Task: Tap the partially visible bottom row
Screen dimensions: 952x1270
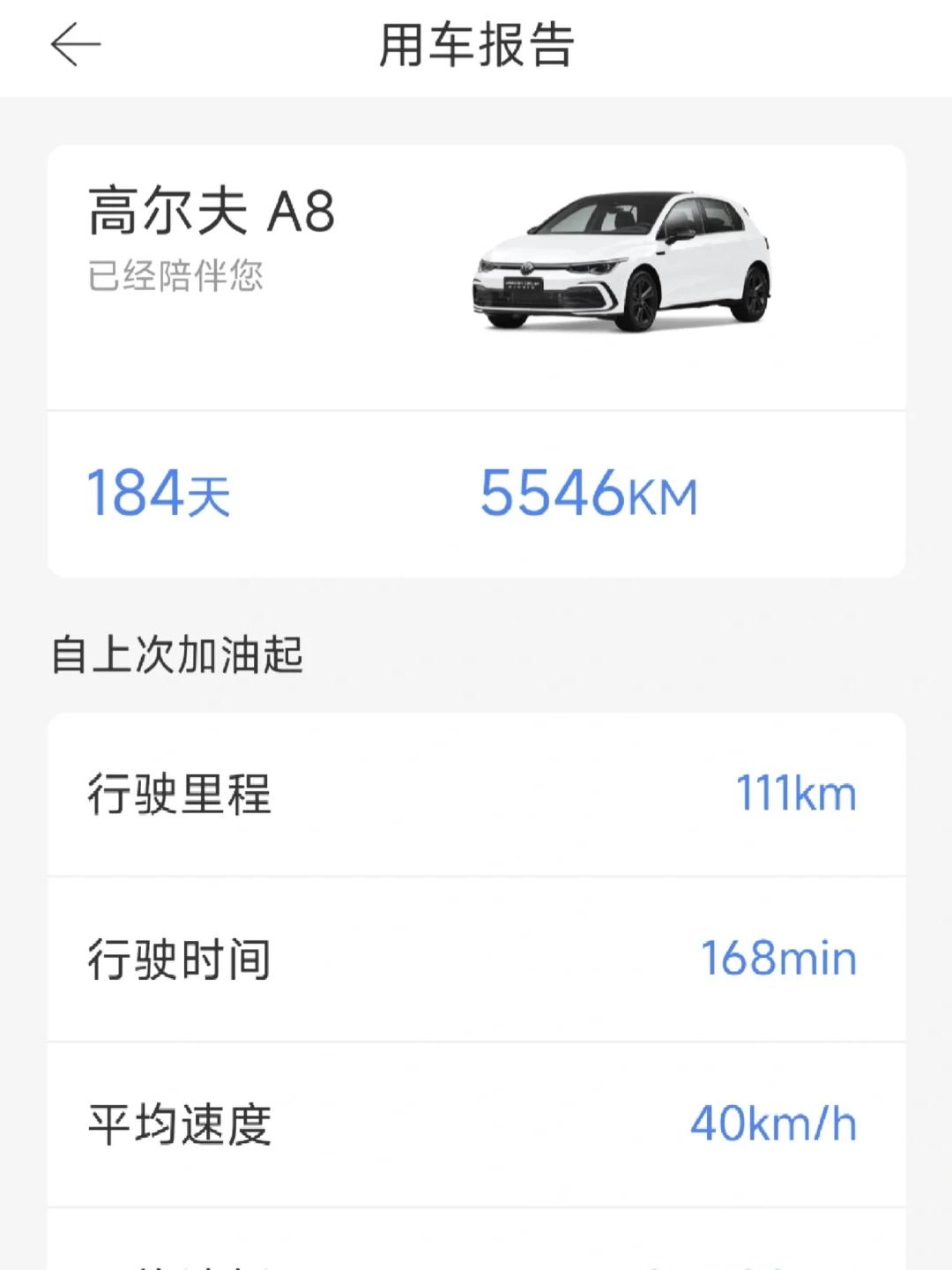Action: click(x=476, y=1252)
